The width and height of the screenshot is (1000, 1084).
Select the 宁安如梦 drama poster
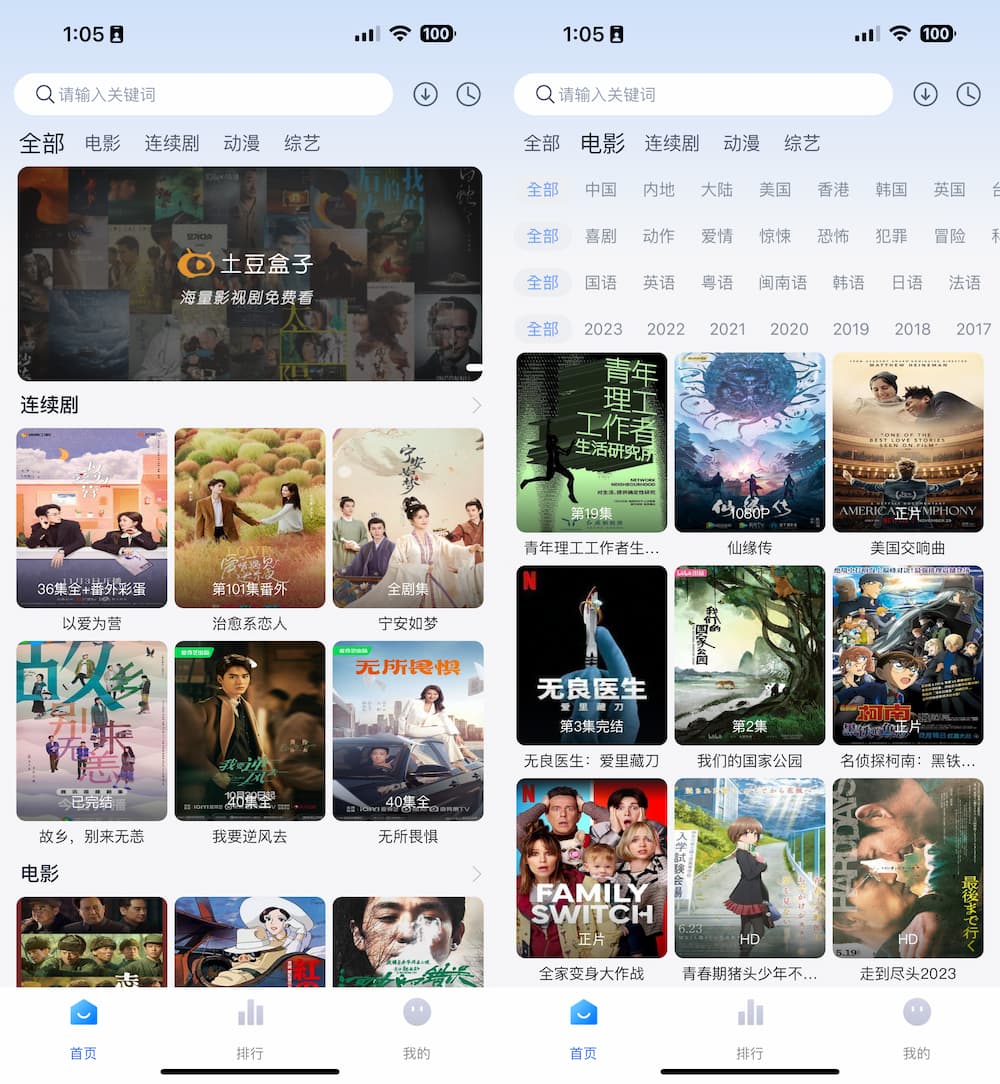[408, 518]
